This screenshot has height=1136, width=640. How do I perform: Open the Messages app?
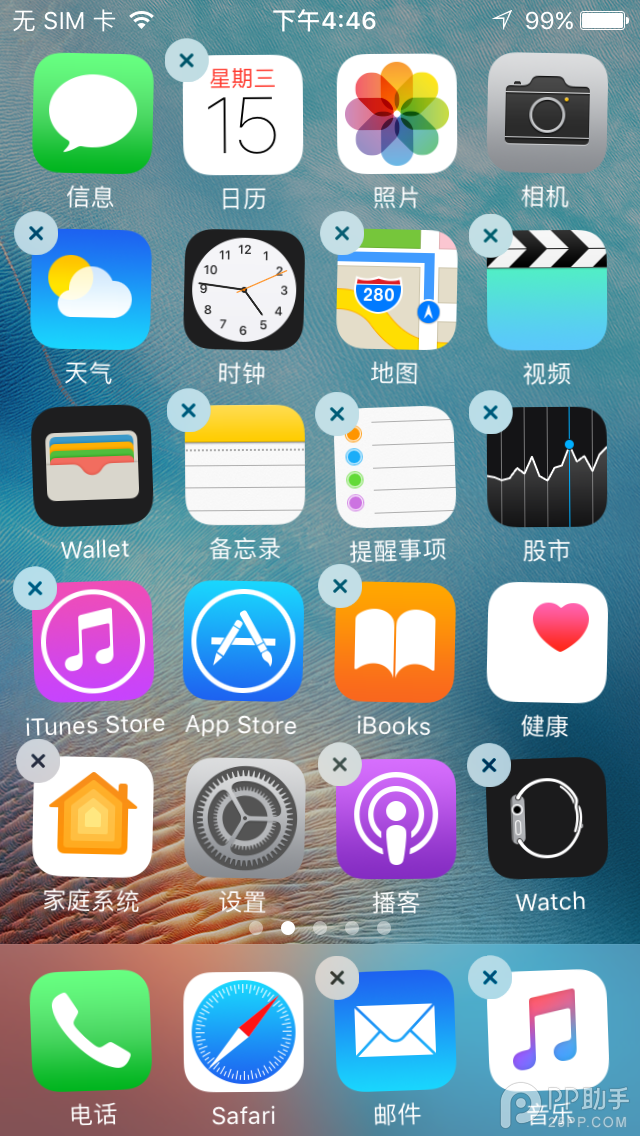[92, 114]
